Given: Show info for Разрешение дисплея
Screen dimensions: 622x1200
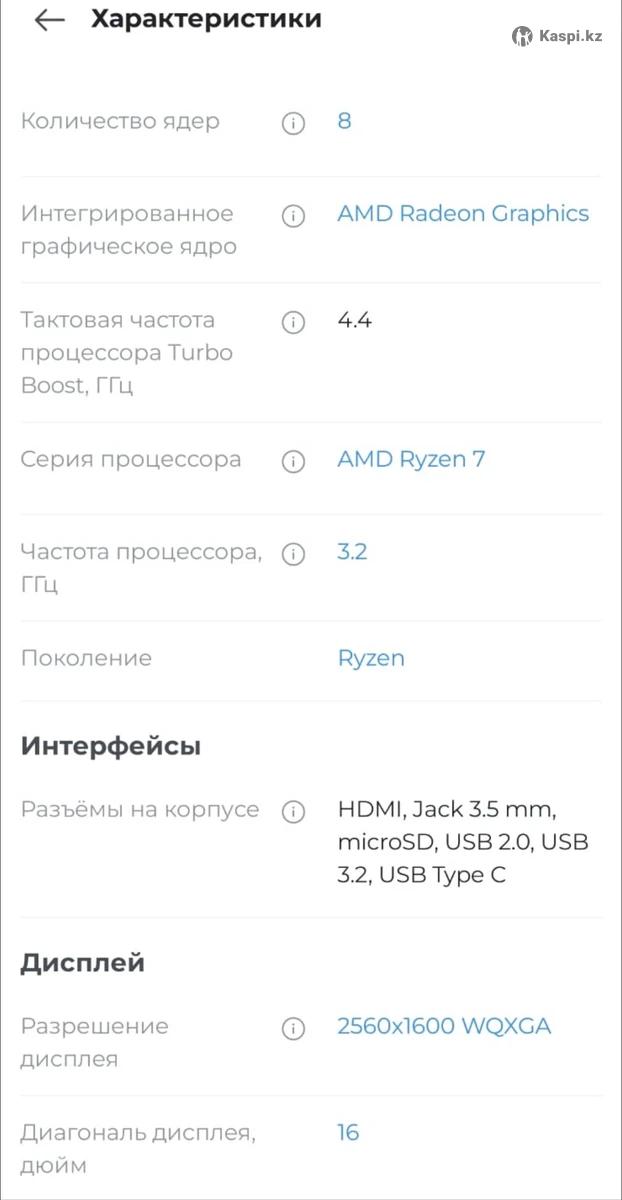Looking at the screenshot, I should (293, 1028).
